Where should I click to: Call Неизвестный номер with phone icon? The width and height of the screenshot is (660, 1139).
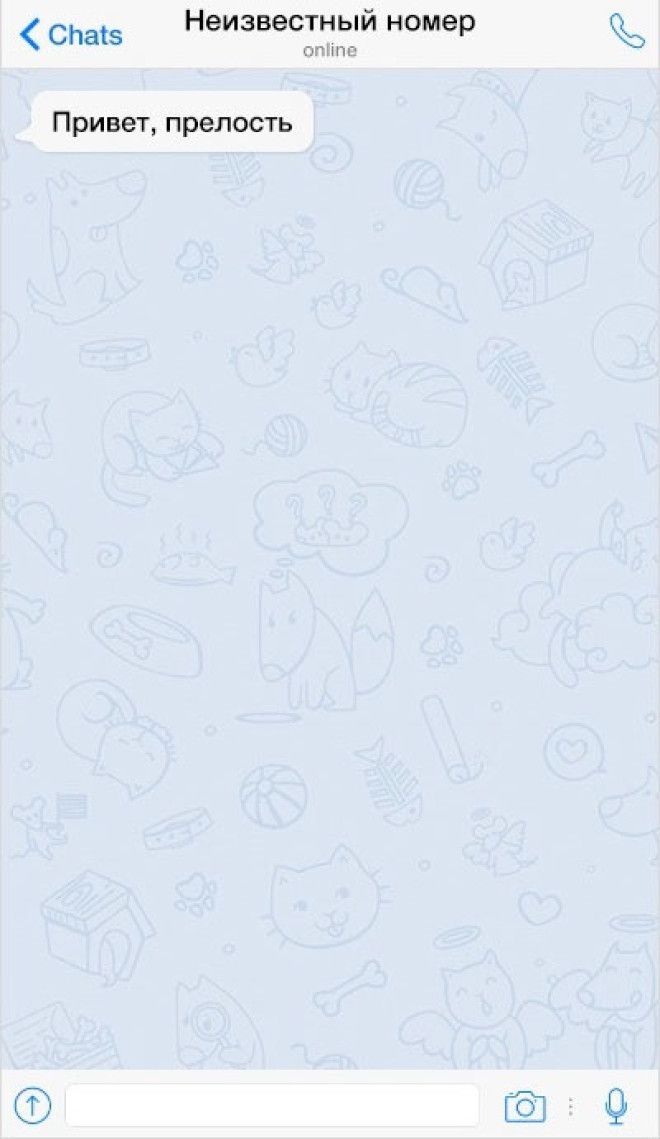(627, 33)
